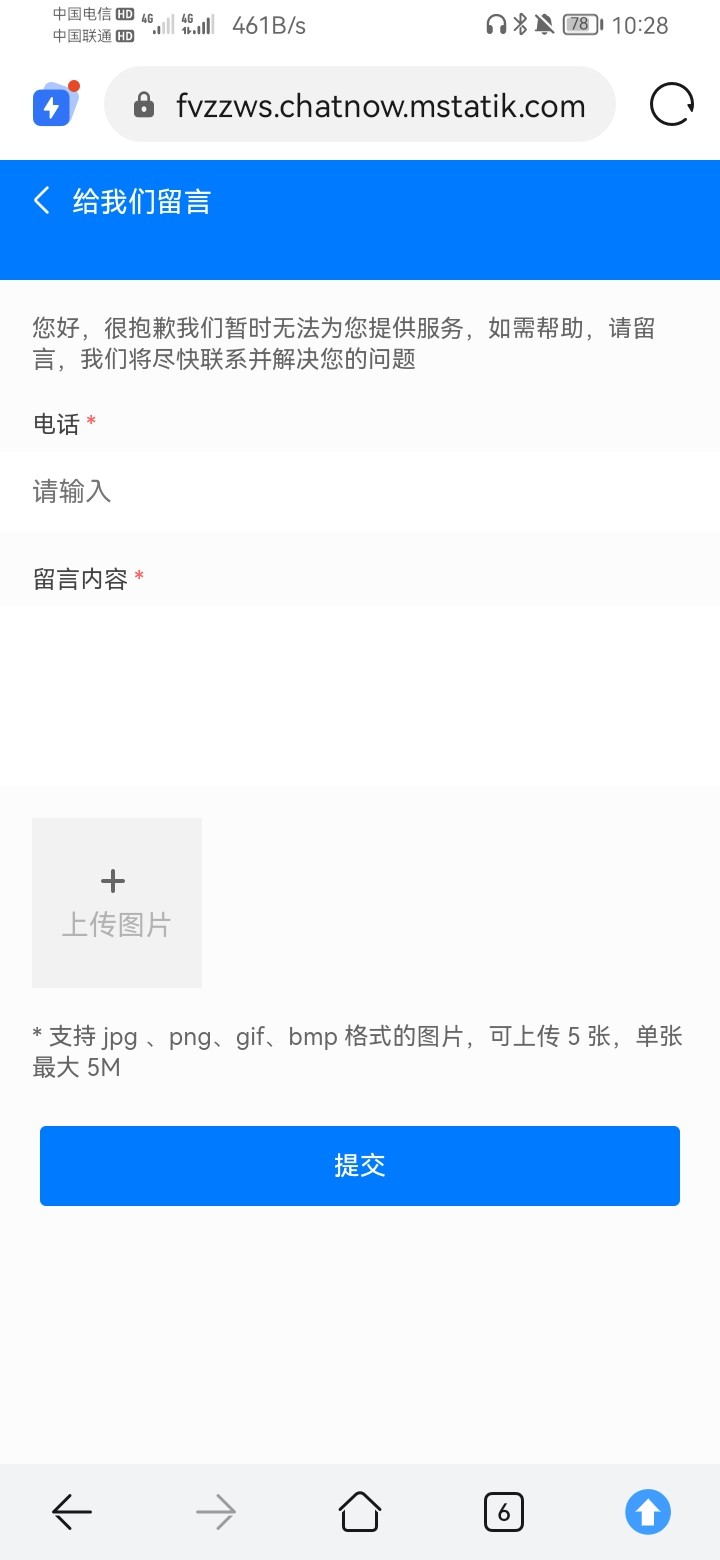Tap the blue circular up-arrow icon at bottom right

click(648, 1511)
